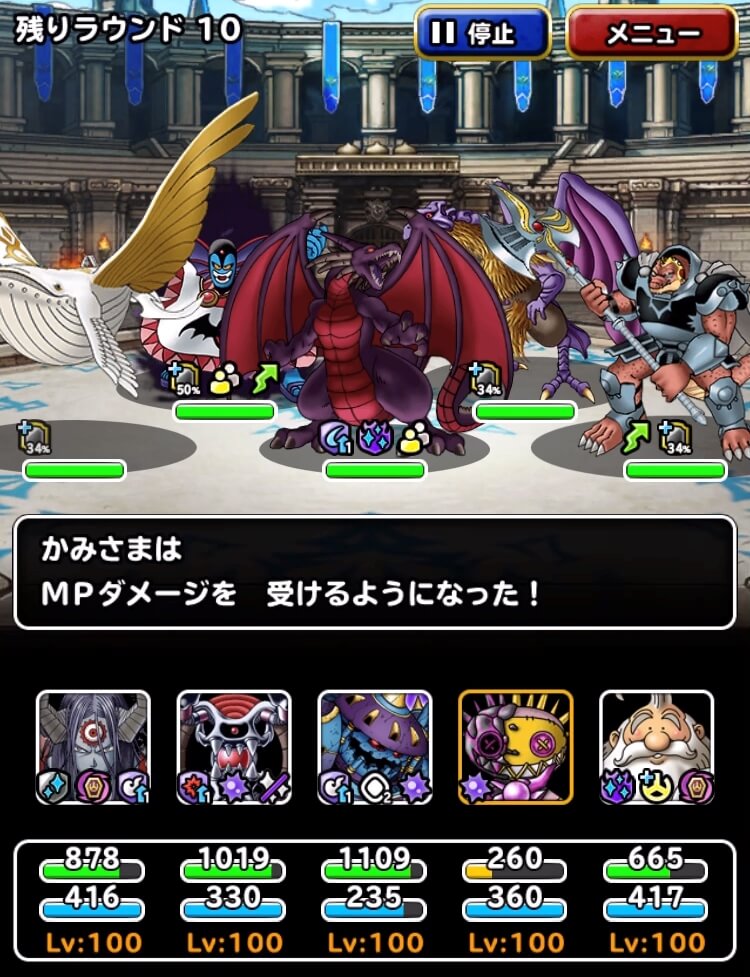This screenshot has width=750, height=977.
Task: Open the メニュー button
Action: point(650,33)
